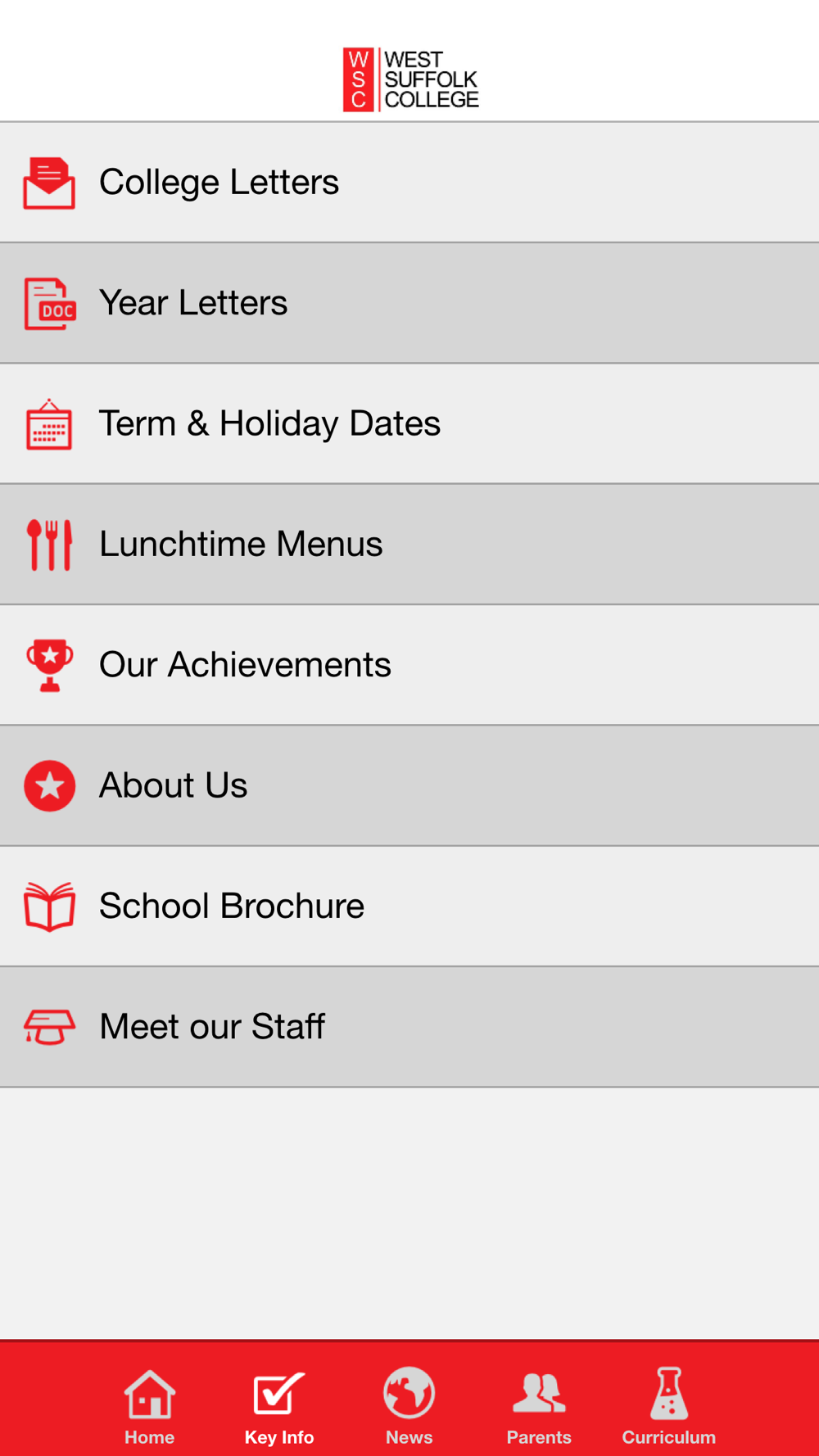View Term & Holiday Dates
Image resolution: width=819 pixels, height=1456 pixels.
[x=409, y=423]
